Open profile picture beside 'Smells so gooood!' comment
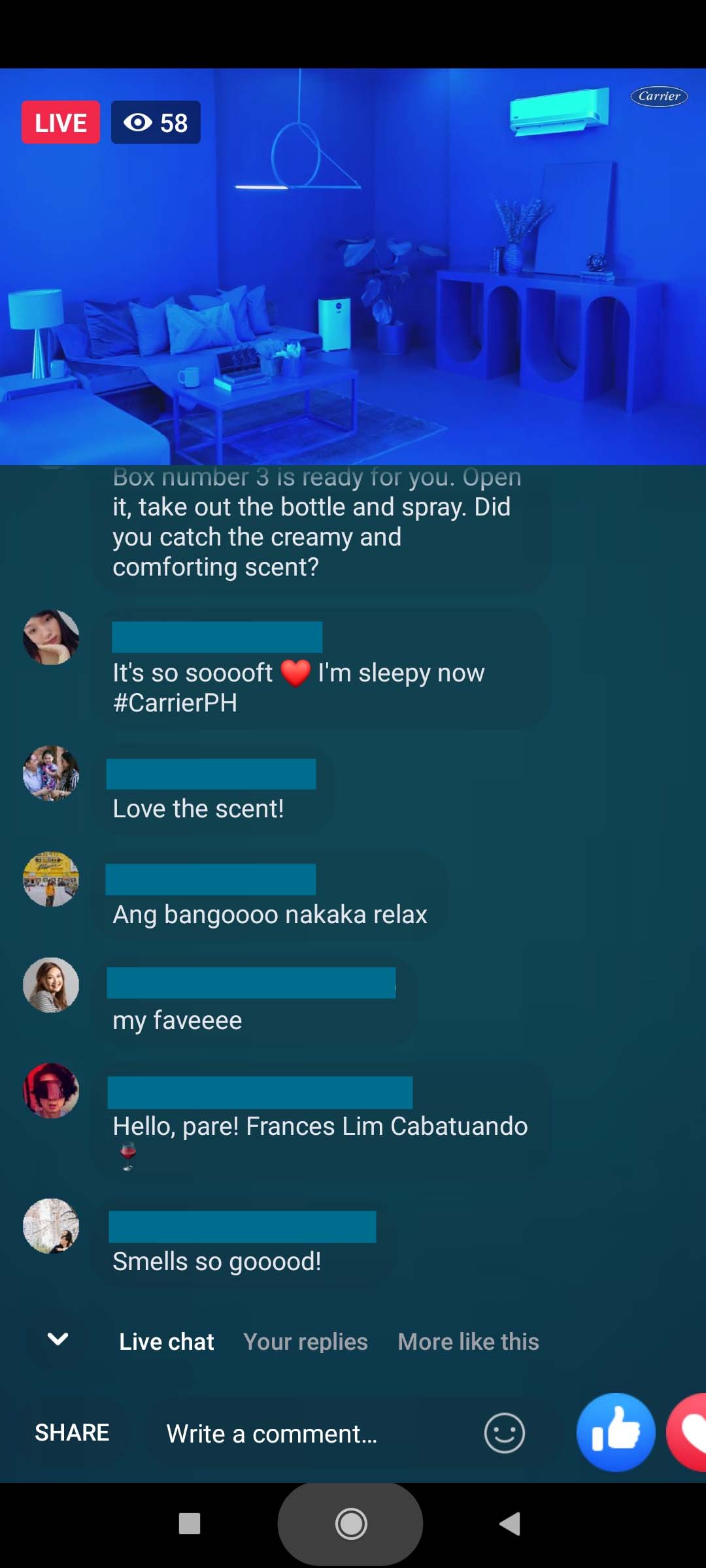Viewport: 706px width, 1568px height. click(51, 1226)
